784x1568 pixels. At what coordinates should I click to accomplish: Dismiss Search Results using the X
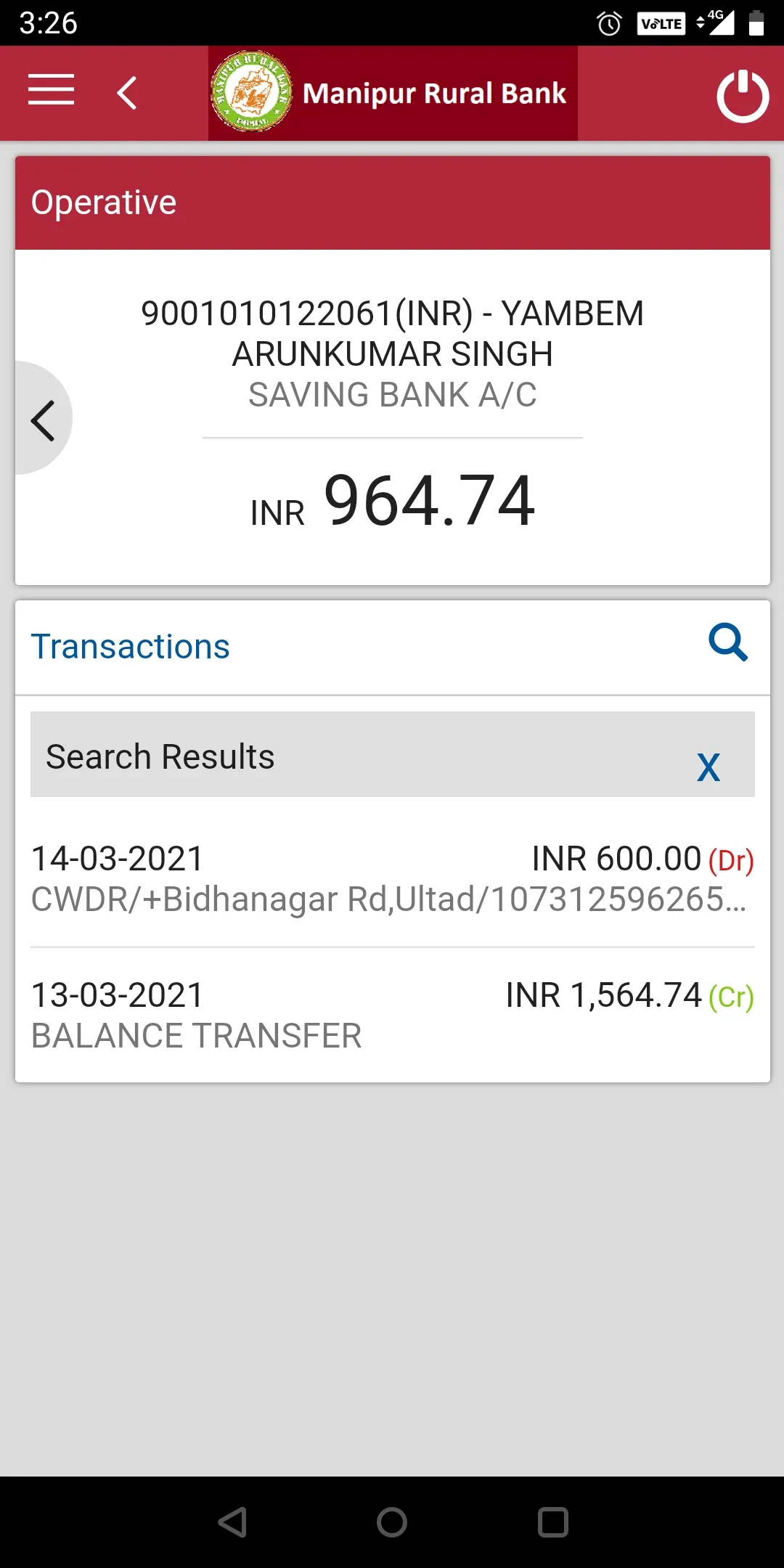pyautogui.click(x=709, y=766)
